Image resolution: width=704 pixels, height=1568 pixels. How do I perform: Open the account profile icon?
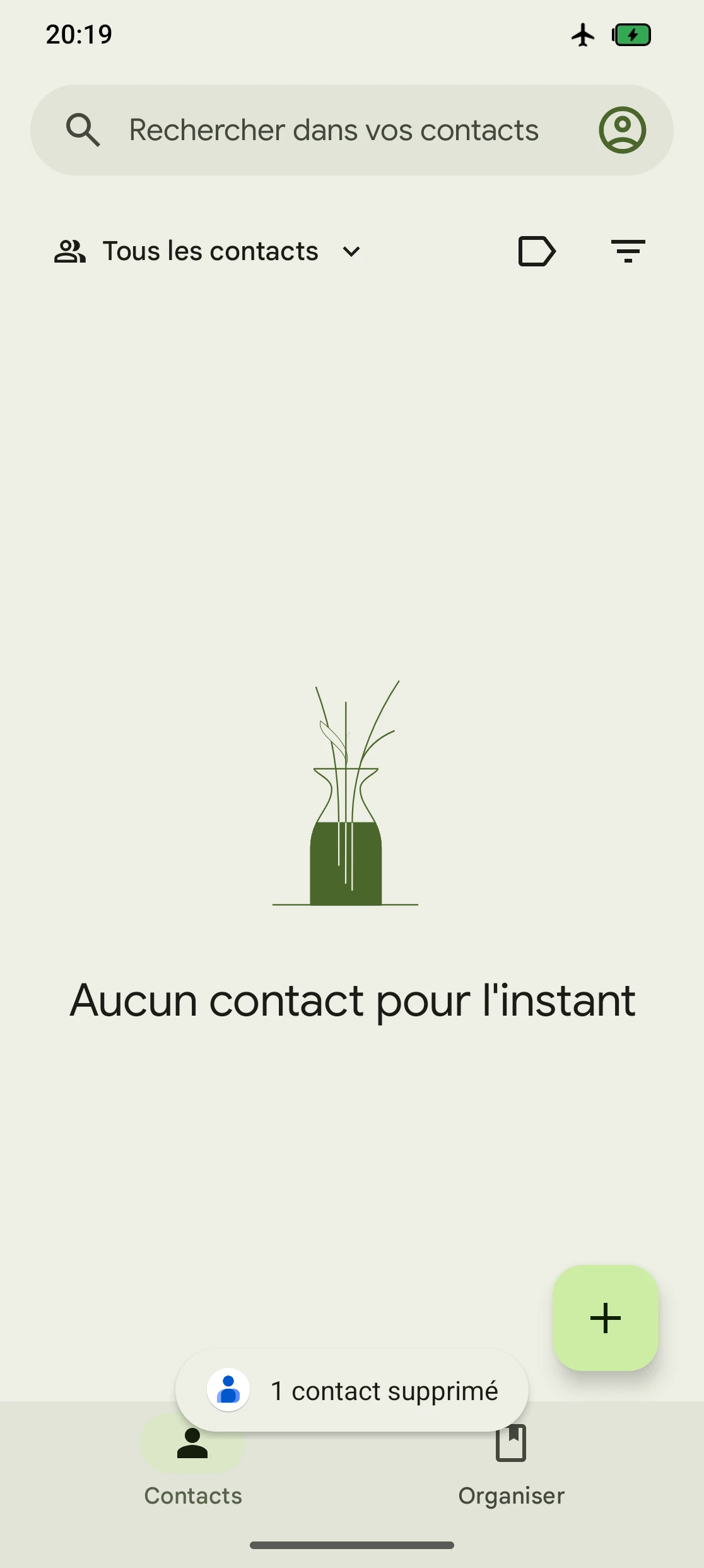pyautogui.click(x=622, y=130)
